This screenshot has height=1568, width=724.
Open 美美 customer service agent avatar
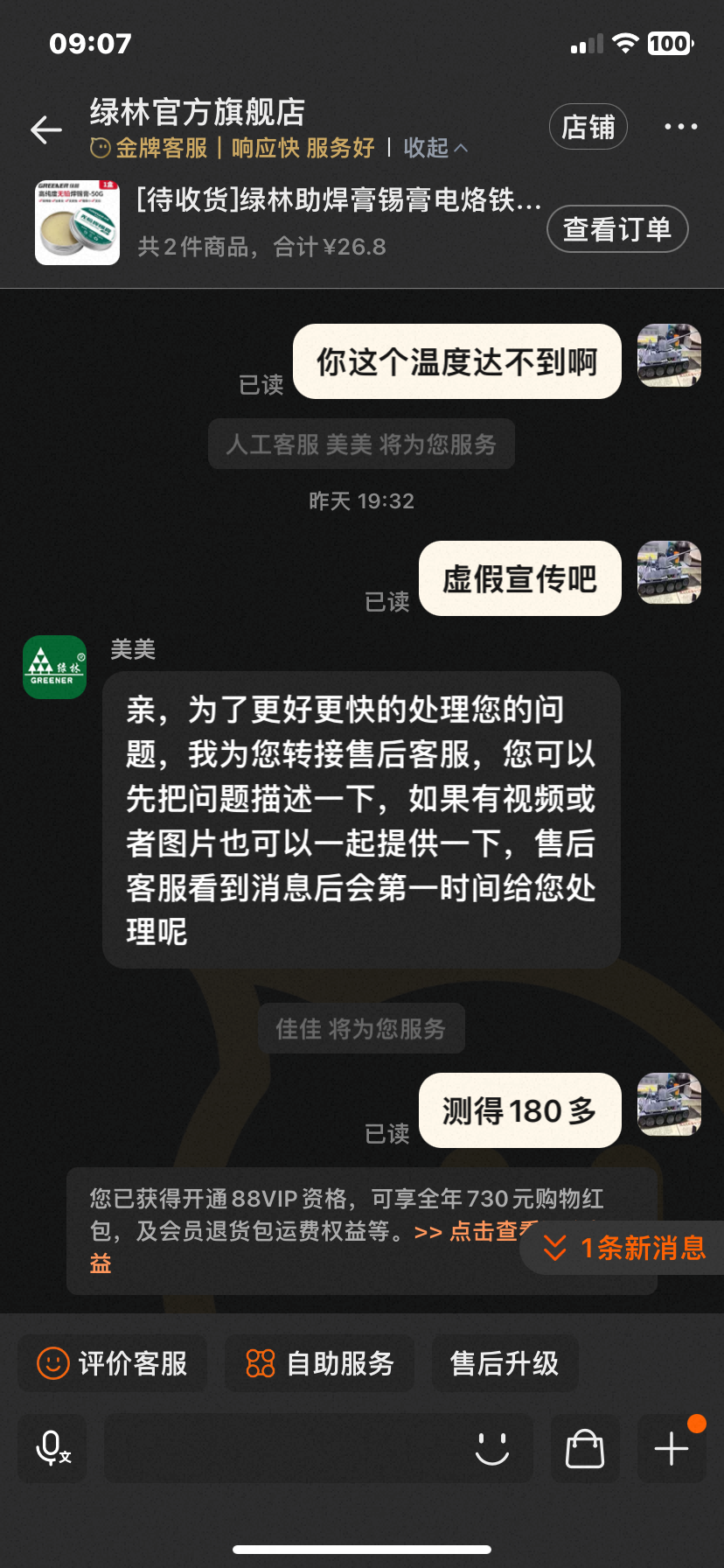[54, 667]
